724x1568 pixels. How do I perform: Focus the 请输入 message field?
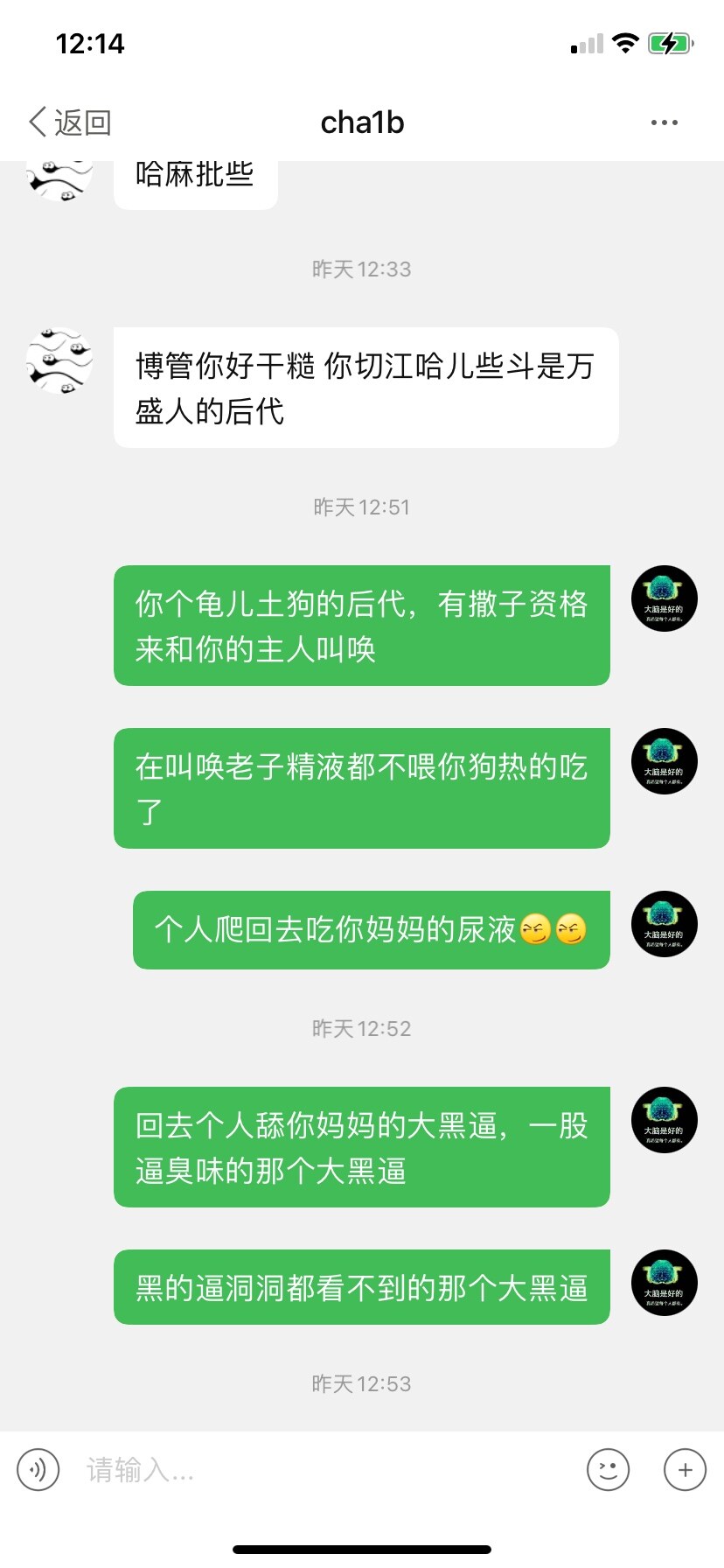click(324, 1469)
